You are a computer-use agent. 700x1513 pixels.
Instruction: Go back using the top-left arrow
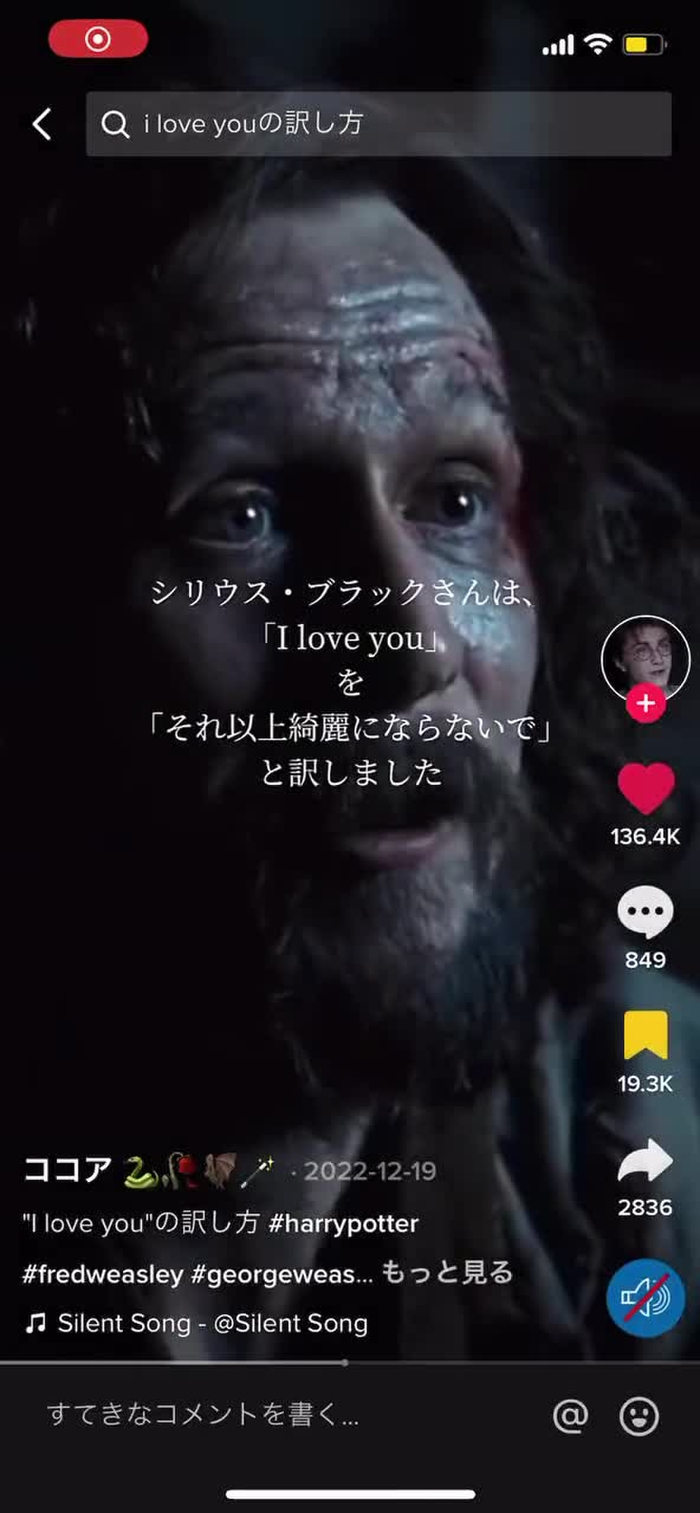click(41, 124)
